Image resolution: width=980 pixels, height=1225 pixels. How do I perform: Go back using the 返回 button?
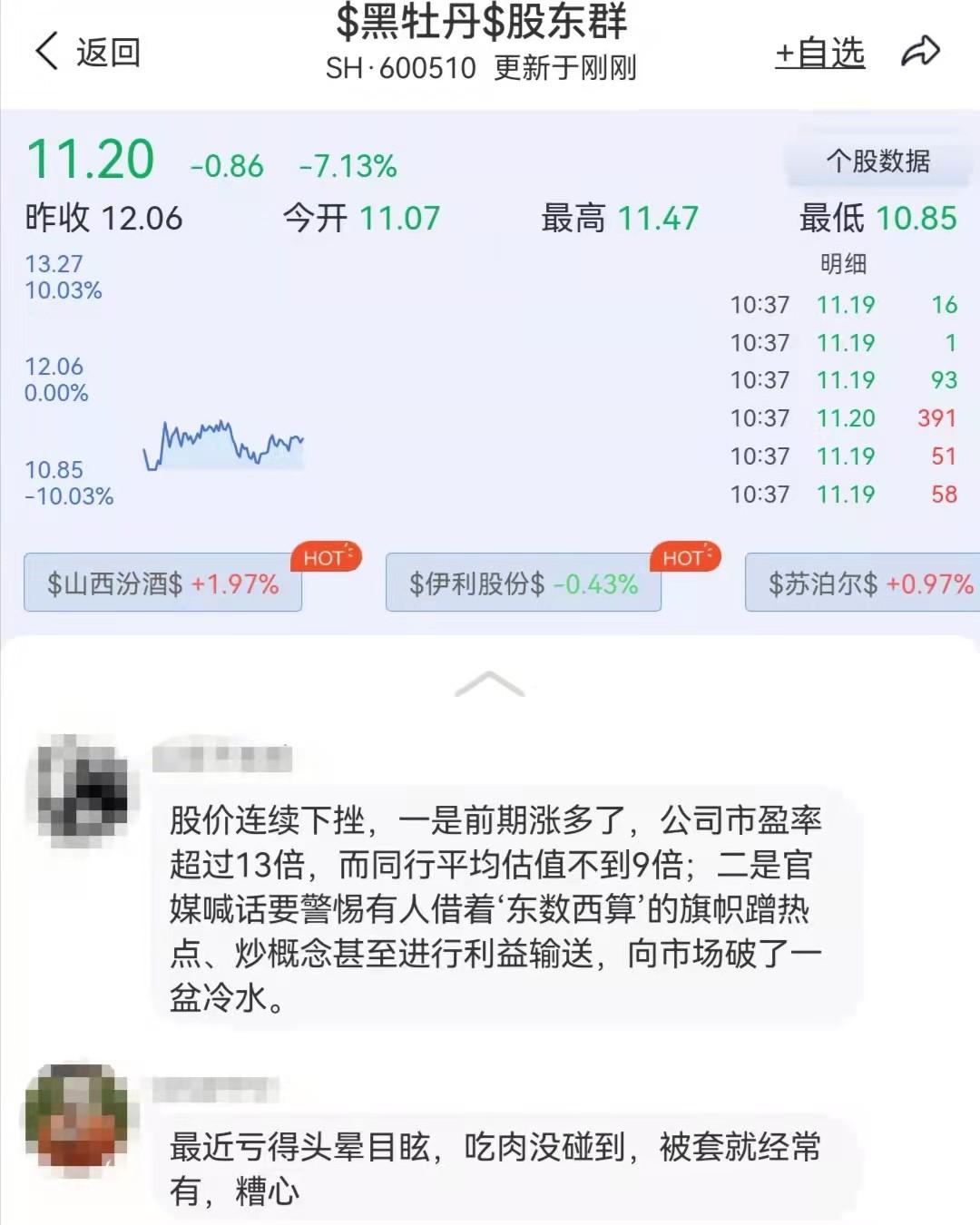[87, 52]
